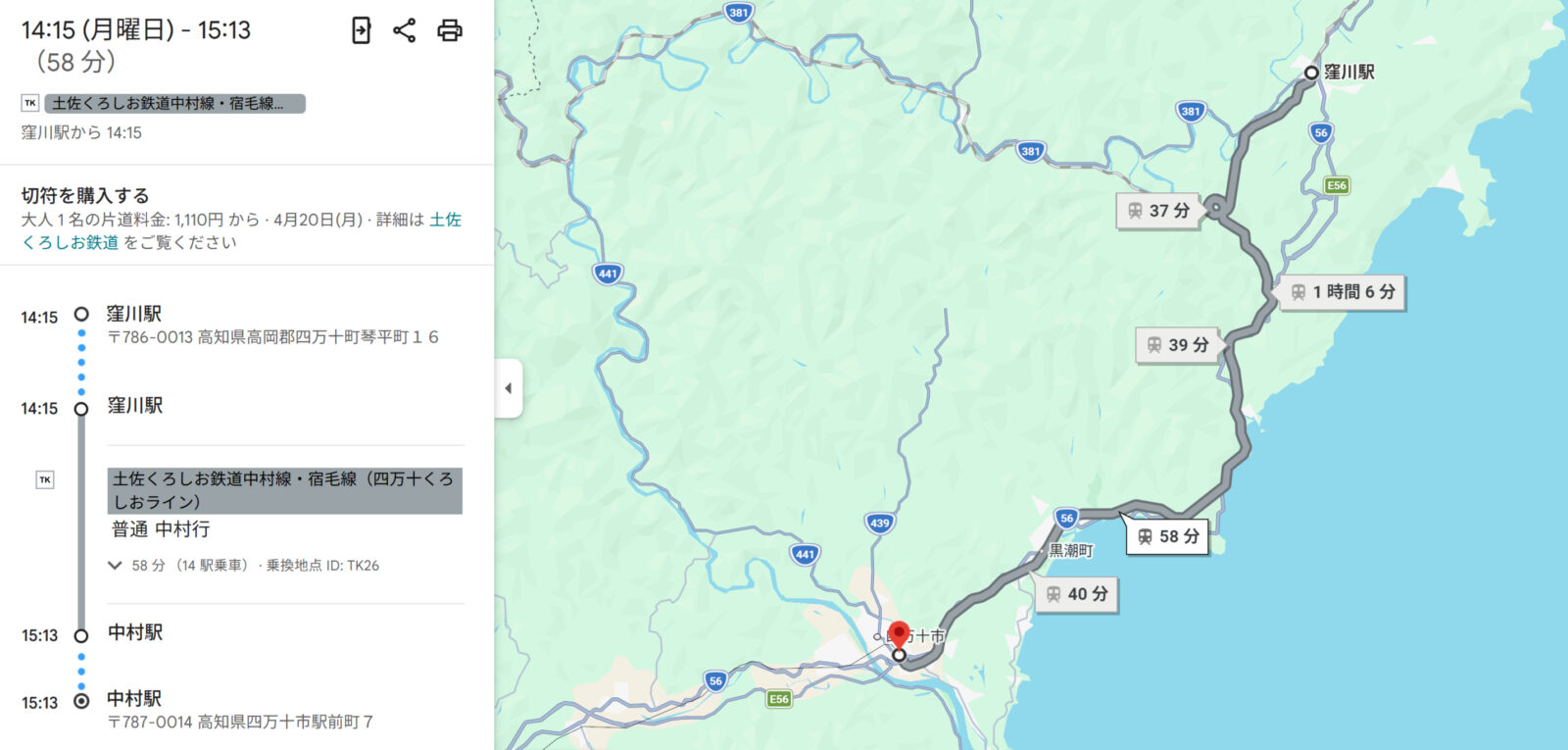Tap the 58 分 route label
The image size is (1568, 750).
(x=1168, y=536)
